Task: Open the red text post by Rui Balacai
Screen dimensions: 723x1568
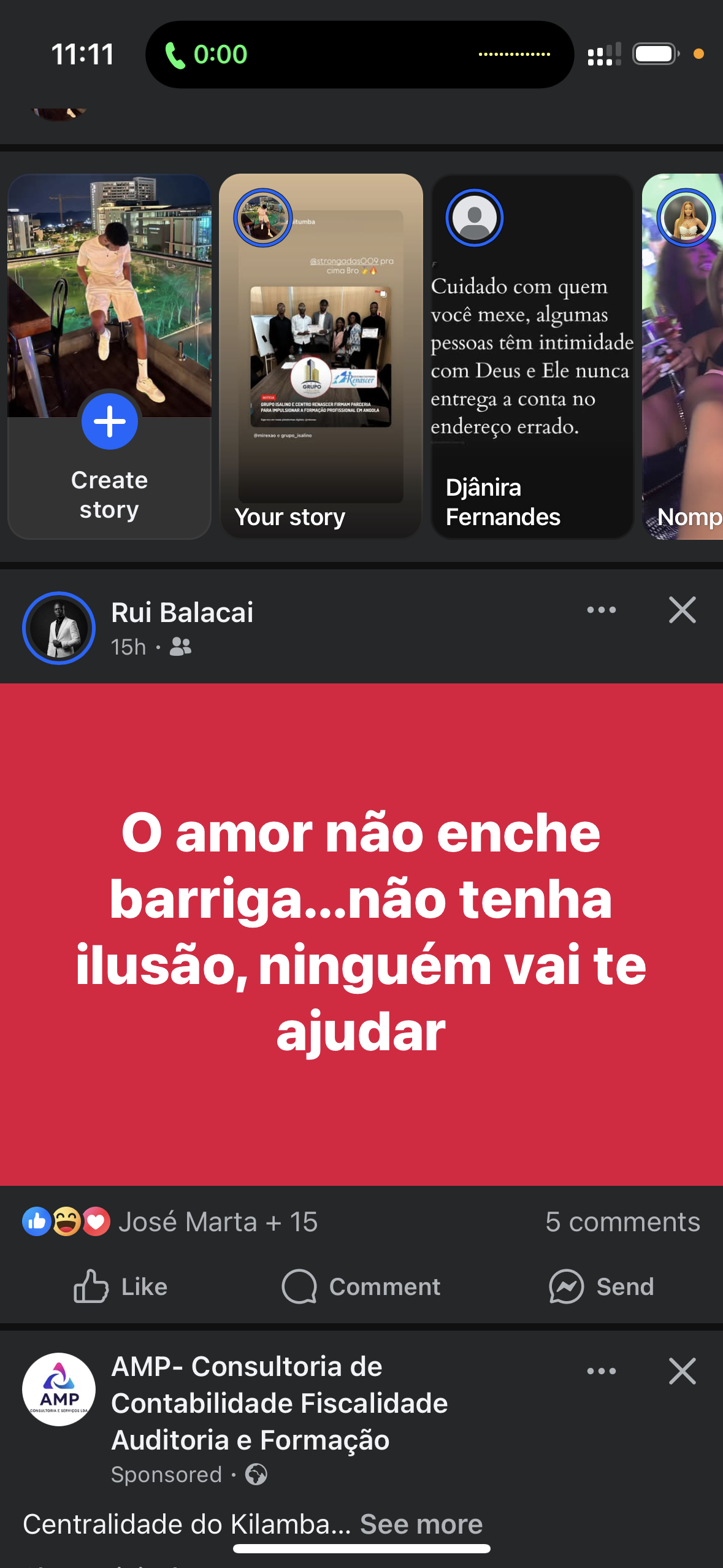Action: pyautogui.click(x=361, y=932)
